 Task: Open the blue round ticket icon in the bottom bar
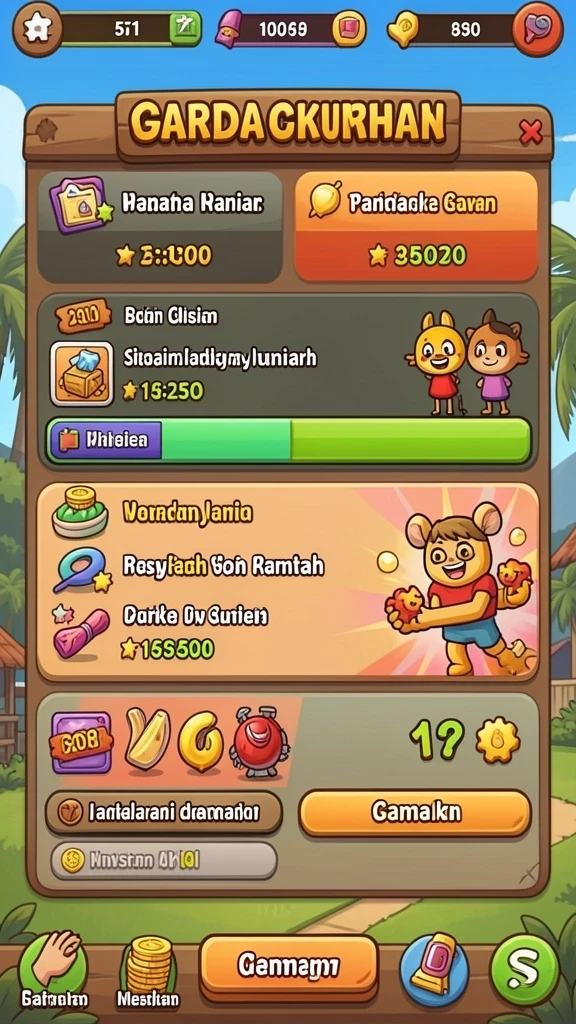[434, 970]
